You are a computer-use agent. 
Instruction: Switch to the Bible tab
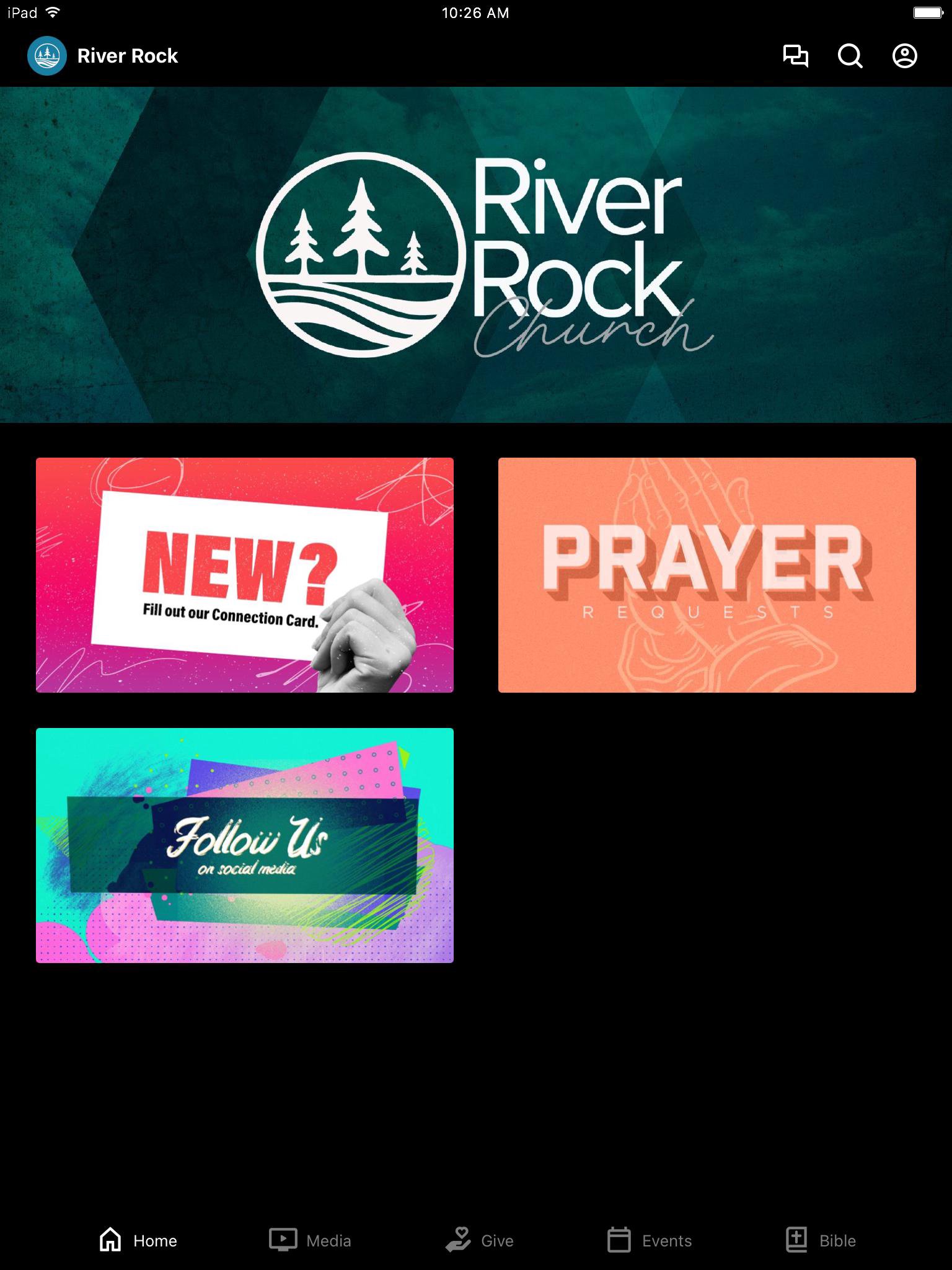(x=821, y=1240)
